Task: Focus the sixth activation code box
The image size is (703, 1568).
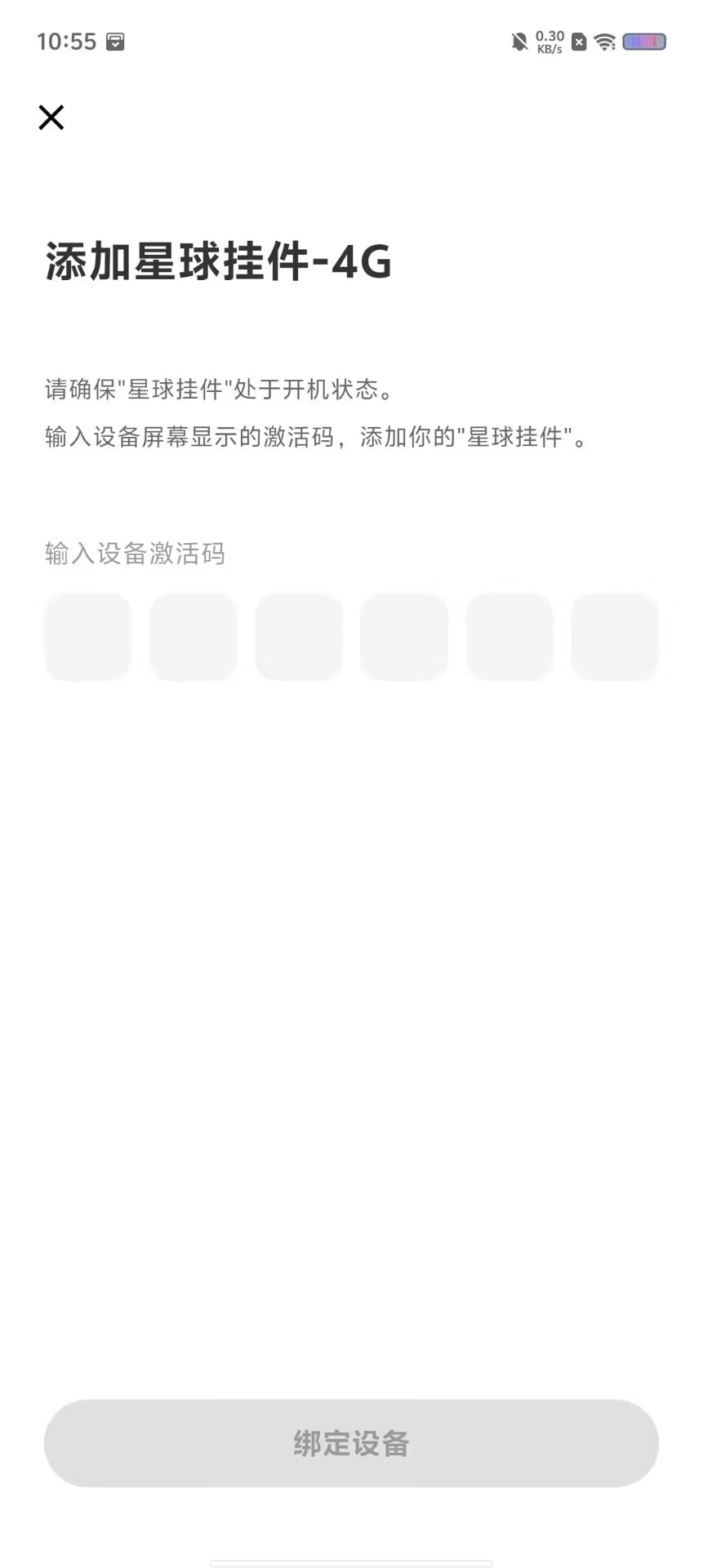Action: pos(615,637)
